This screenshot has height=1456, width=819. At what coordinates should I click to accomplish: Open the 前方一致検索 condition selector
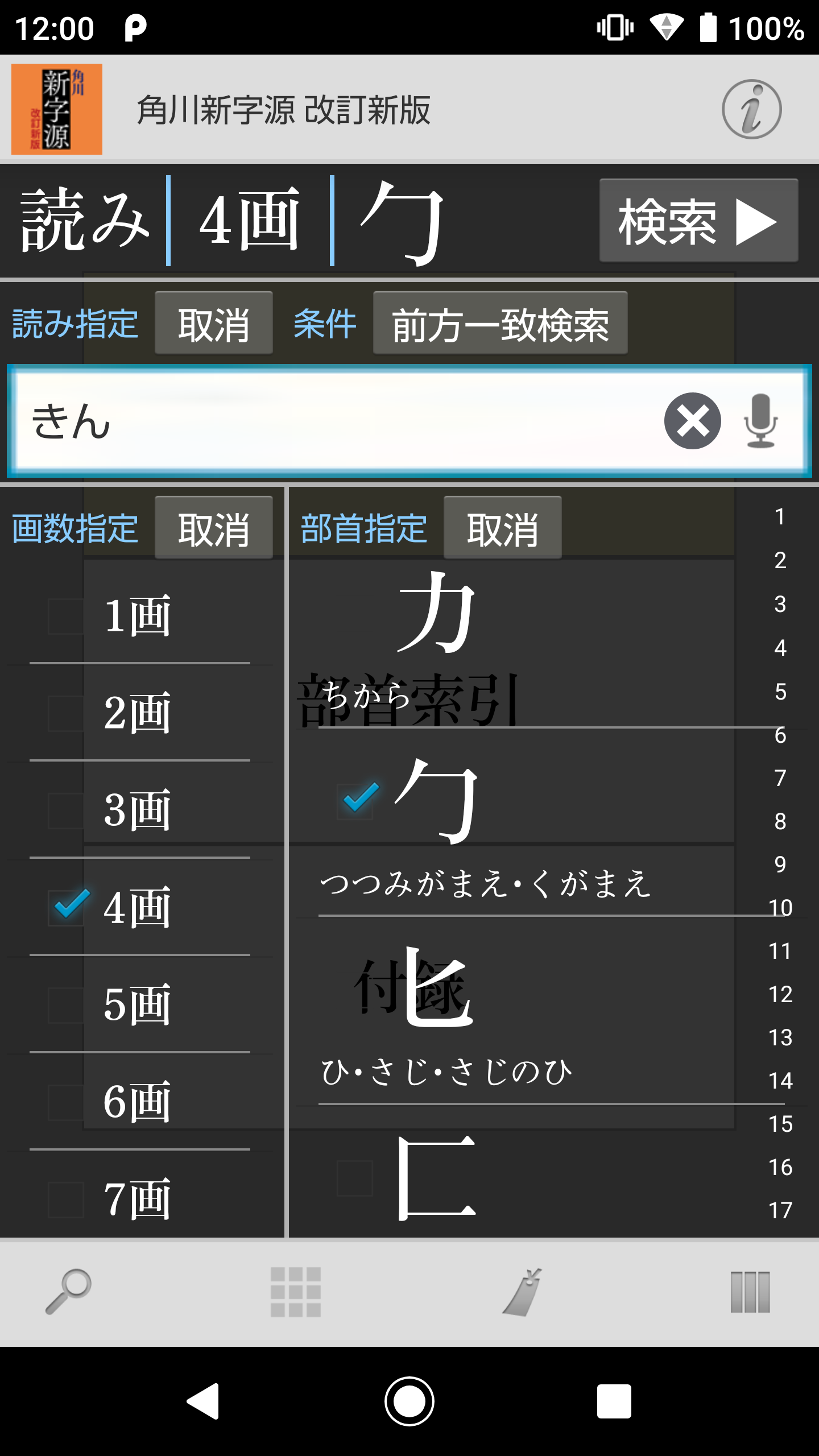[x=500, y=324]
